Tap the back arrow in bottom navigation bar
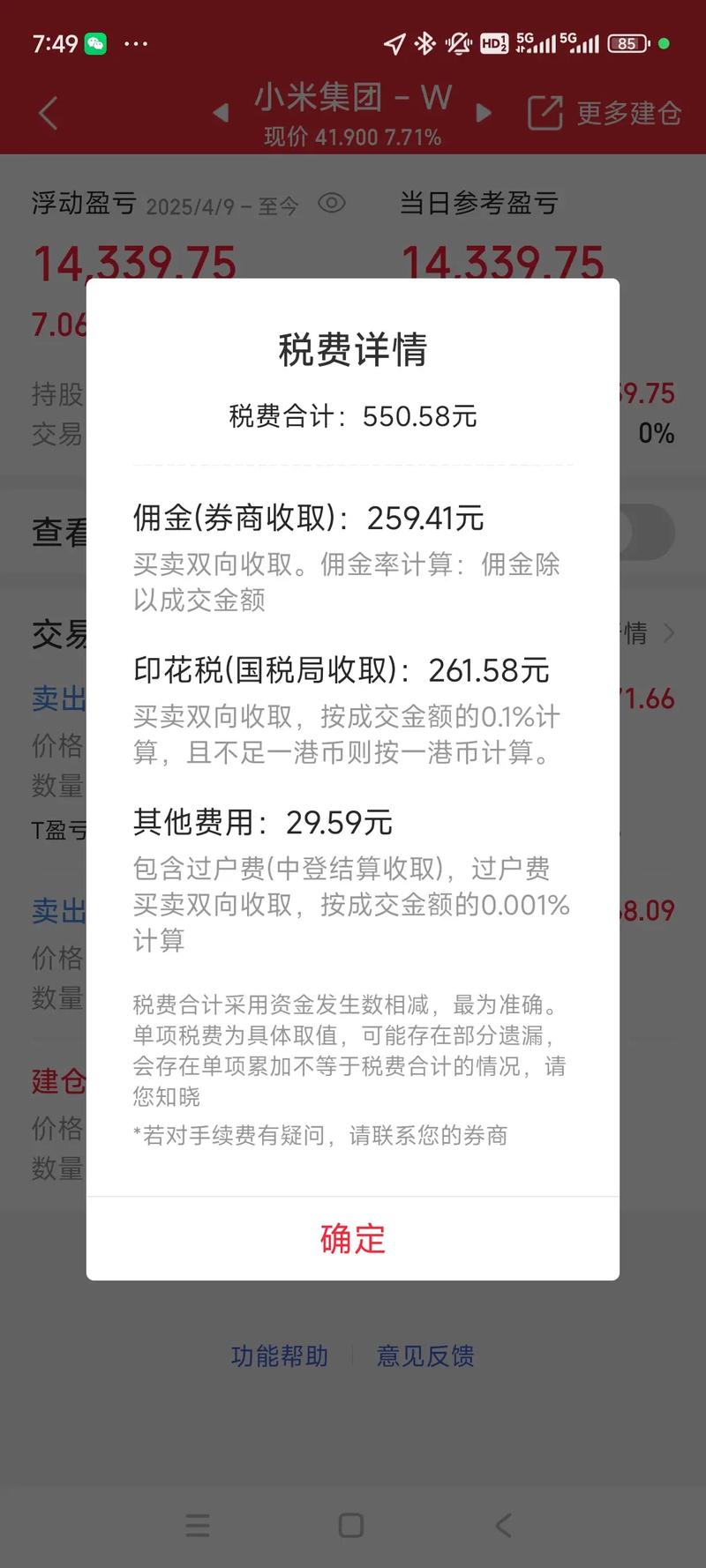This screenshot has height=1568, width=706. click(503, 1526)
